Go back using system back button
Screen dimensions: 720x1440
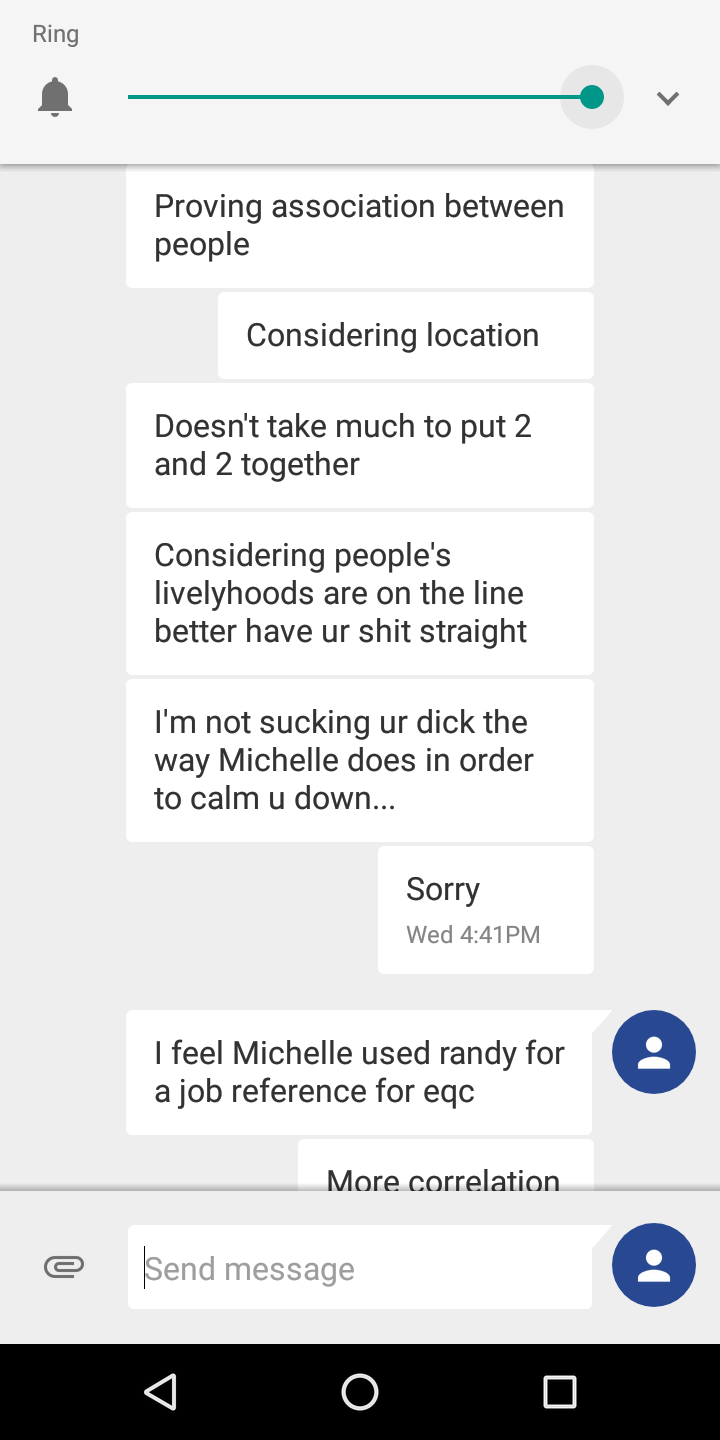point(160,1391)
